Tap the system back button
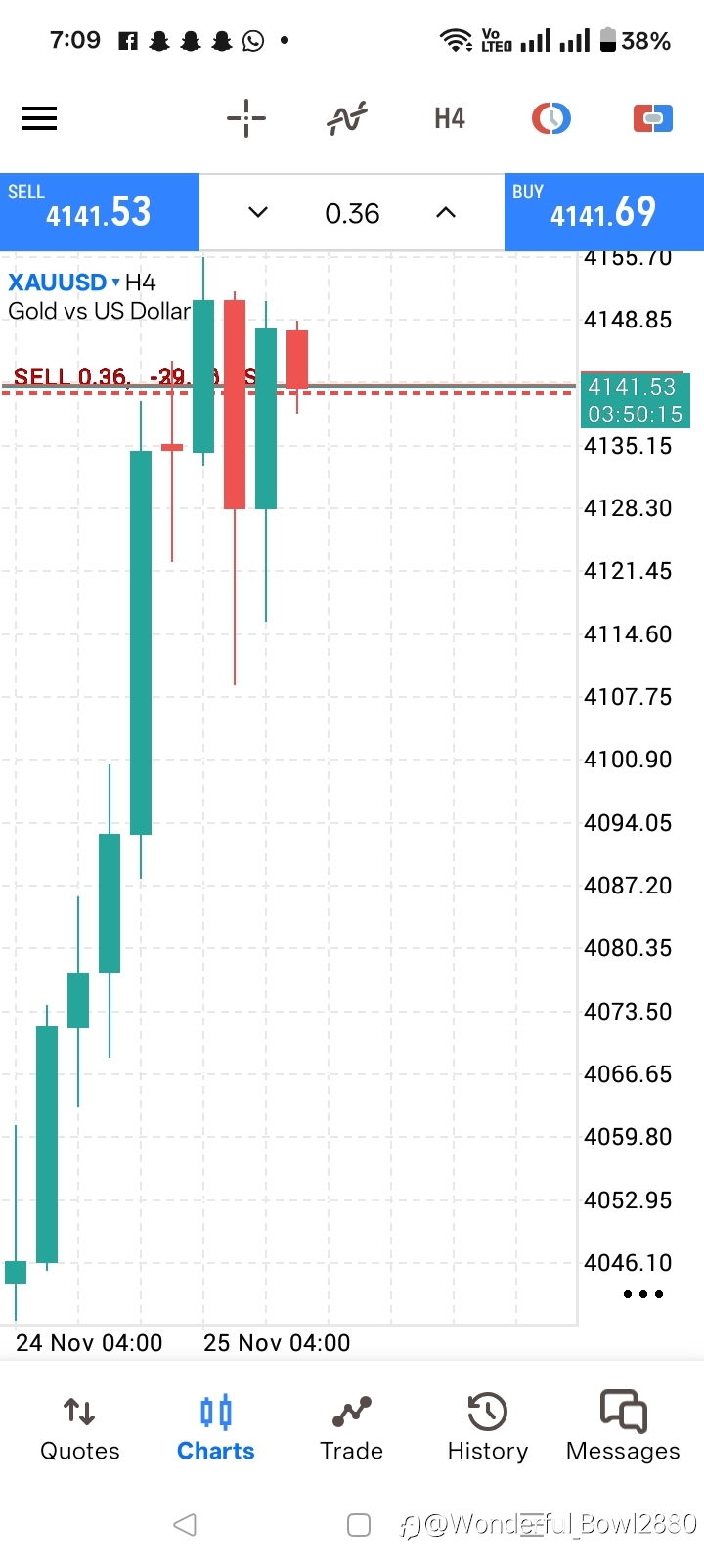The width and height of the screenshot is (704, 1568). click(185, 1524)
